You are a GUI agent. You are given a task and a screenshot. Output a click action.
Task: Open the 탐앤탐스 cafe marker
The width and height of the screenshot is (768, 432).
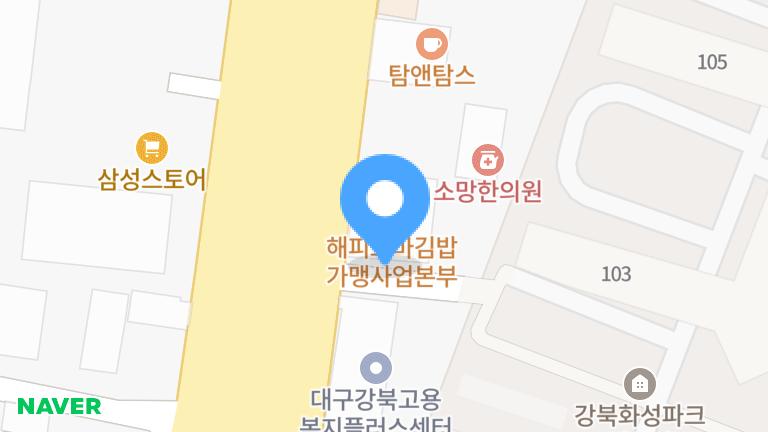(x=432, y=44)
